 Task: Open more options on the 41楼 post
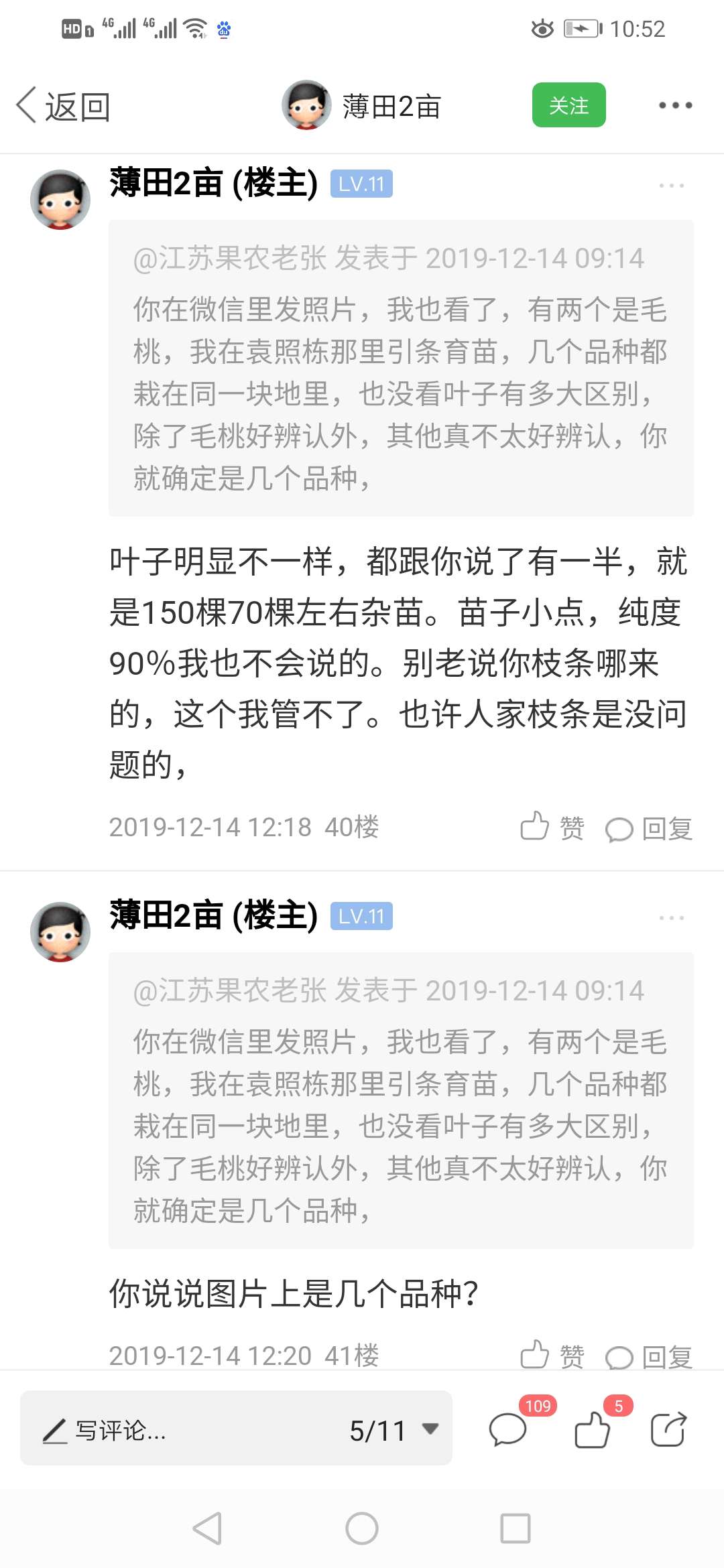(x=671, y=917)
